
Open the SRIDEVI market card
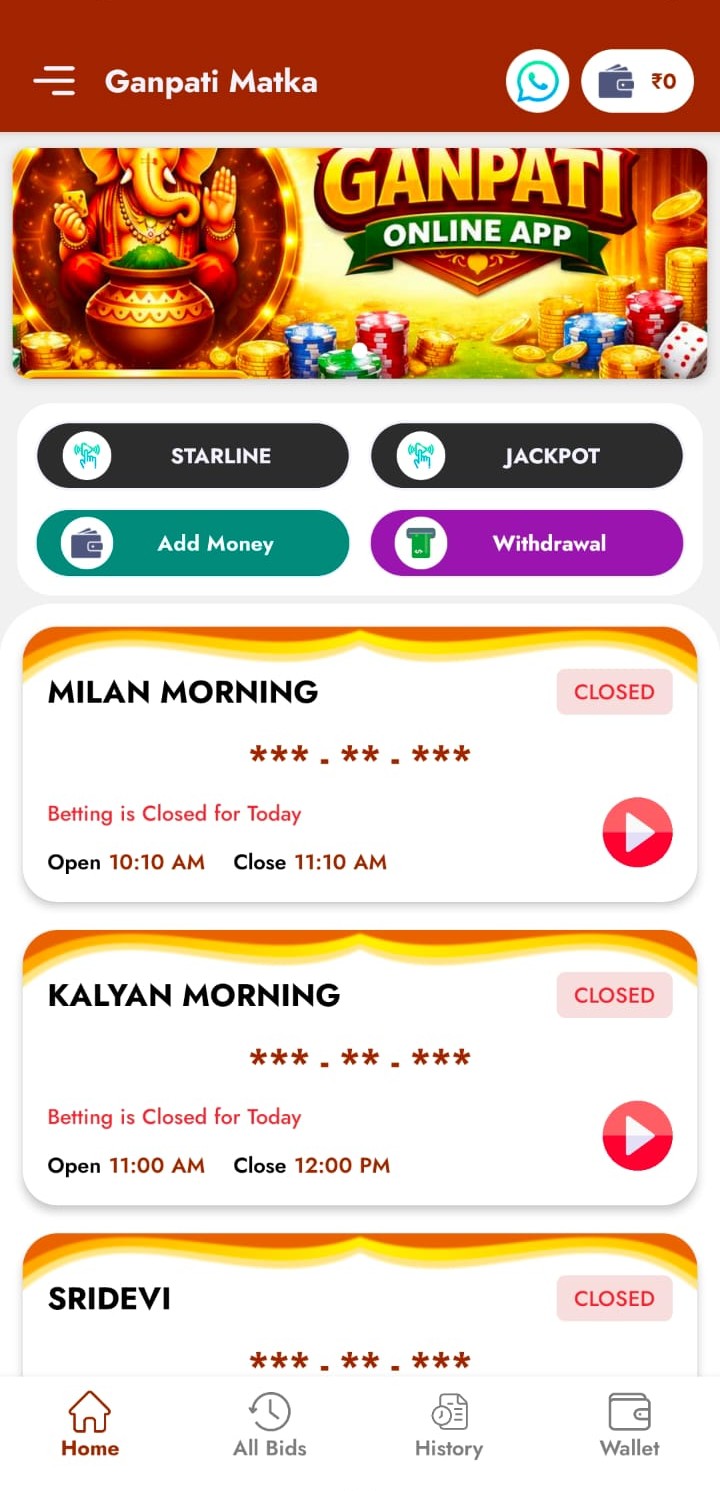click(300, 1310)
